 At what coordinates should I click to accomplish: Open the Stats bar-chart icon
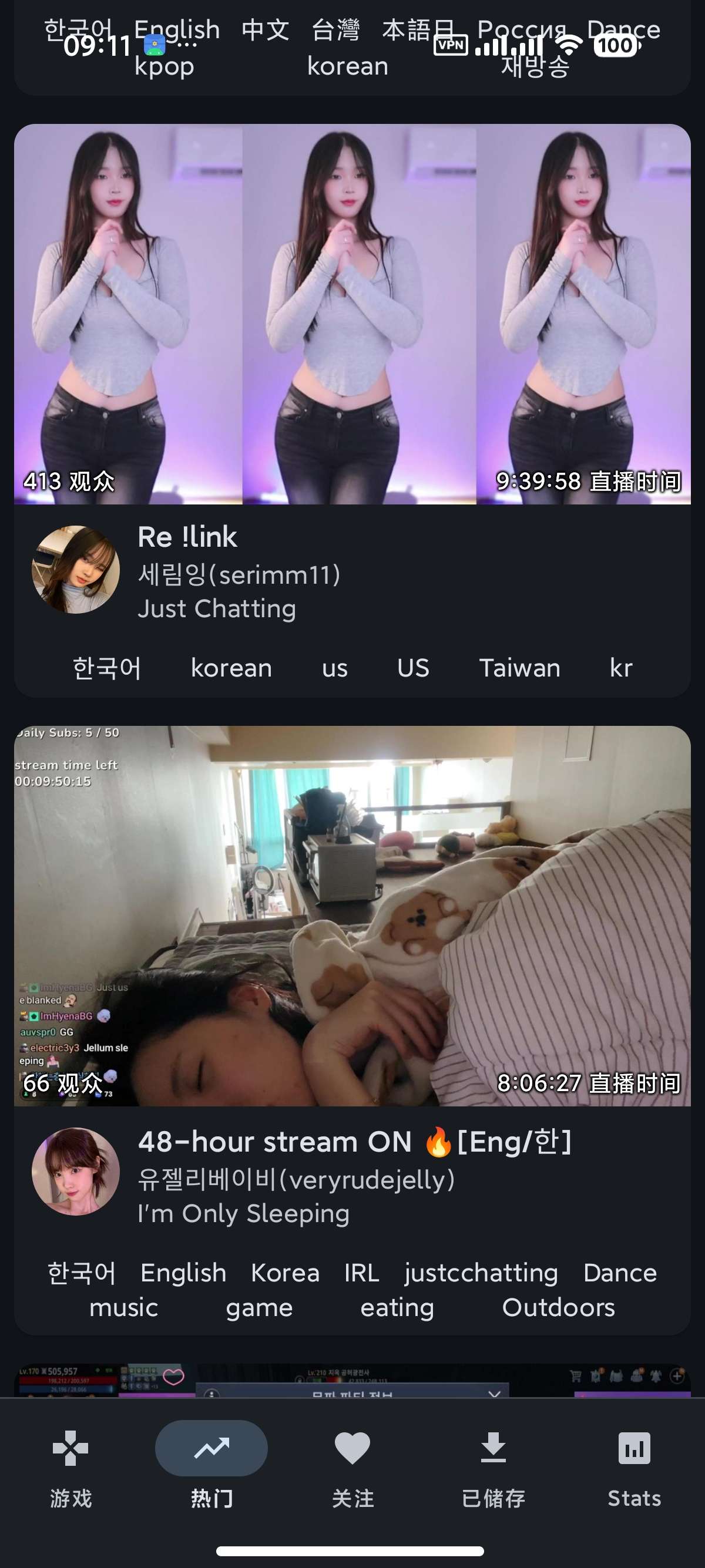(x=633, y=1449)
